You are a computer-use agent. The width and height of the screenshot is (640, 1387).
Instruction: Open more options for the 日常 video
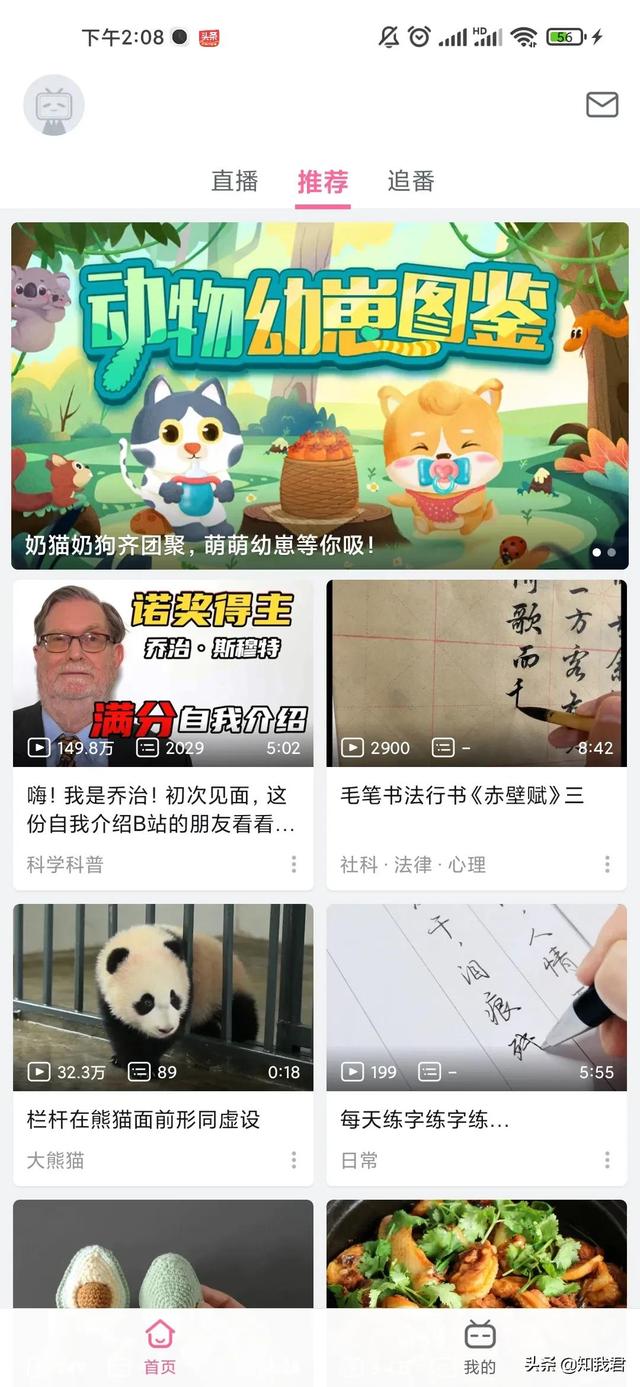click(x=607, y=1160)
